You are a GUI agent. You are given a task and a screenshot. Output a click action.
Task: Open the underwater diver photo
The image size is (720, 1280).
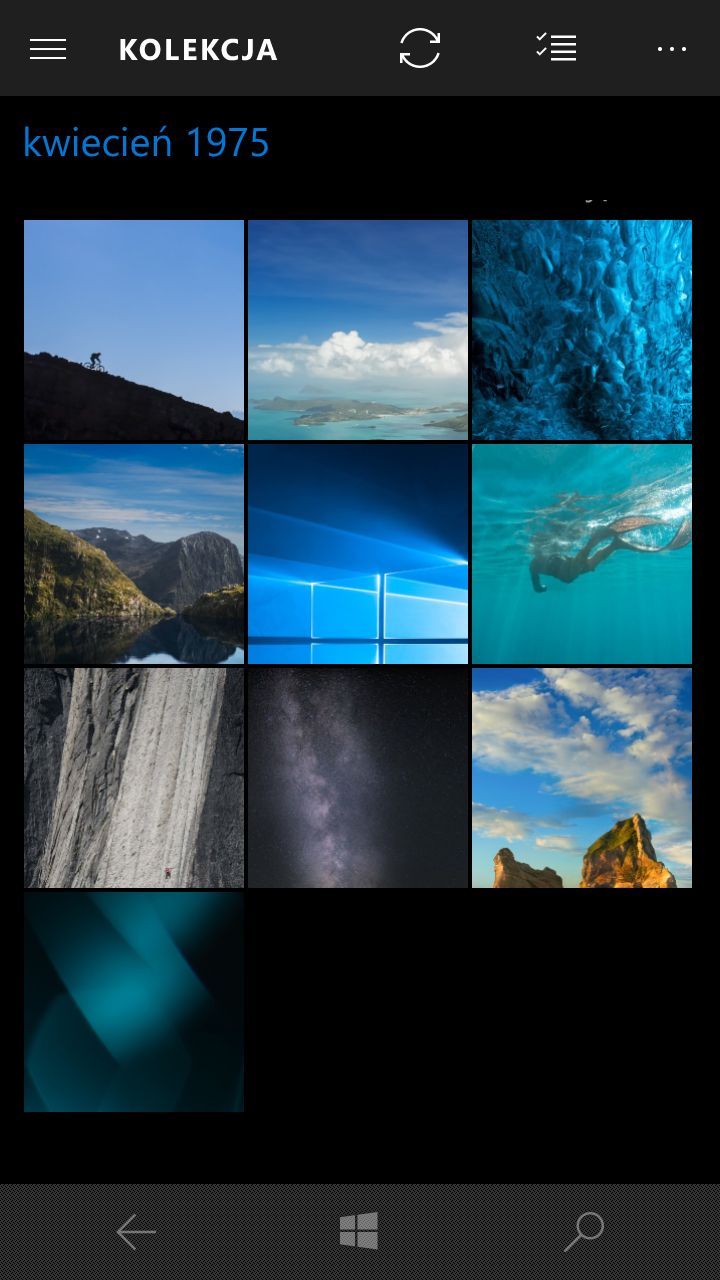(x=582, y=554)
